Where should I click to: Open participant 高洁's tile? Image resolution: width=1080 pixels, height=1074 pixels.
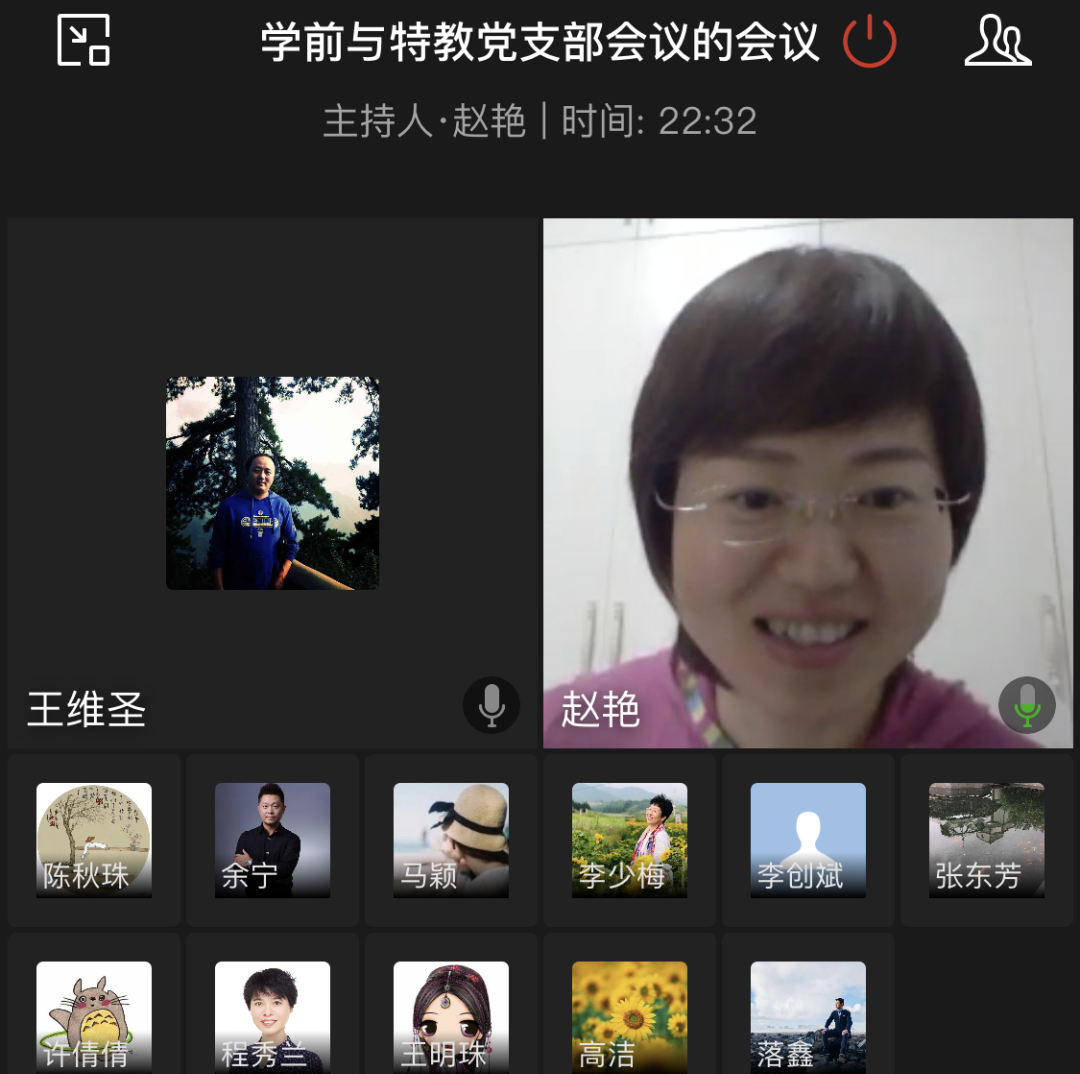(629, 1015)
